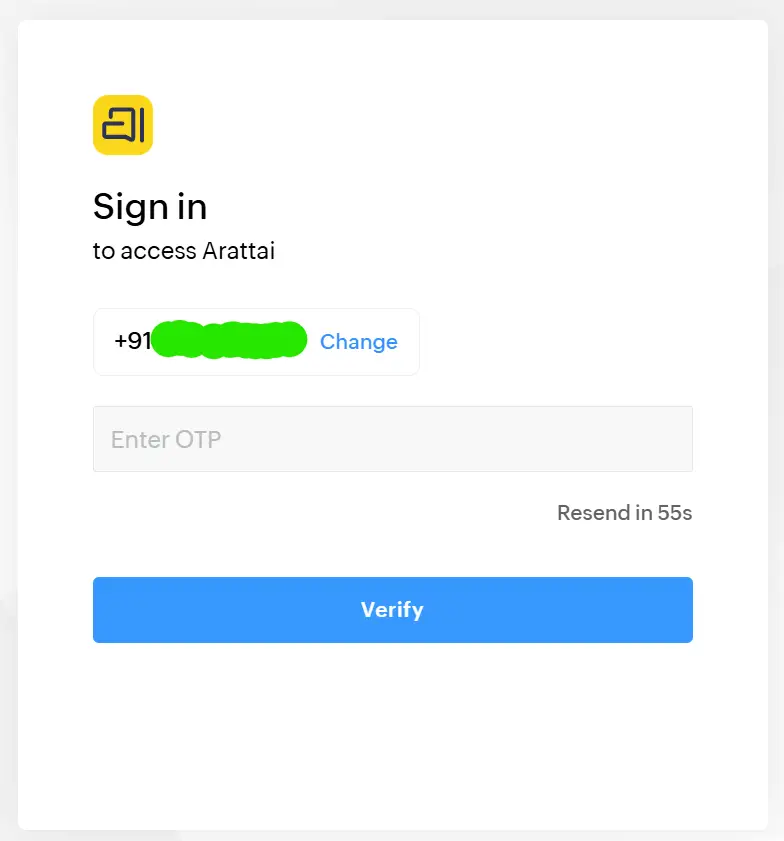The image size is (784, 841).
Task: Click the phone number display field
Action: click(x=256, y=342)
